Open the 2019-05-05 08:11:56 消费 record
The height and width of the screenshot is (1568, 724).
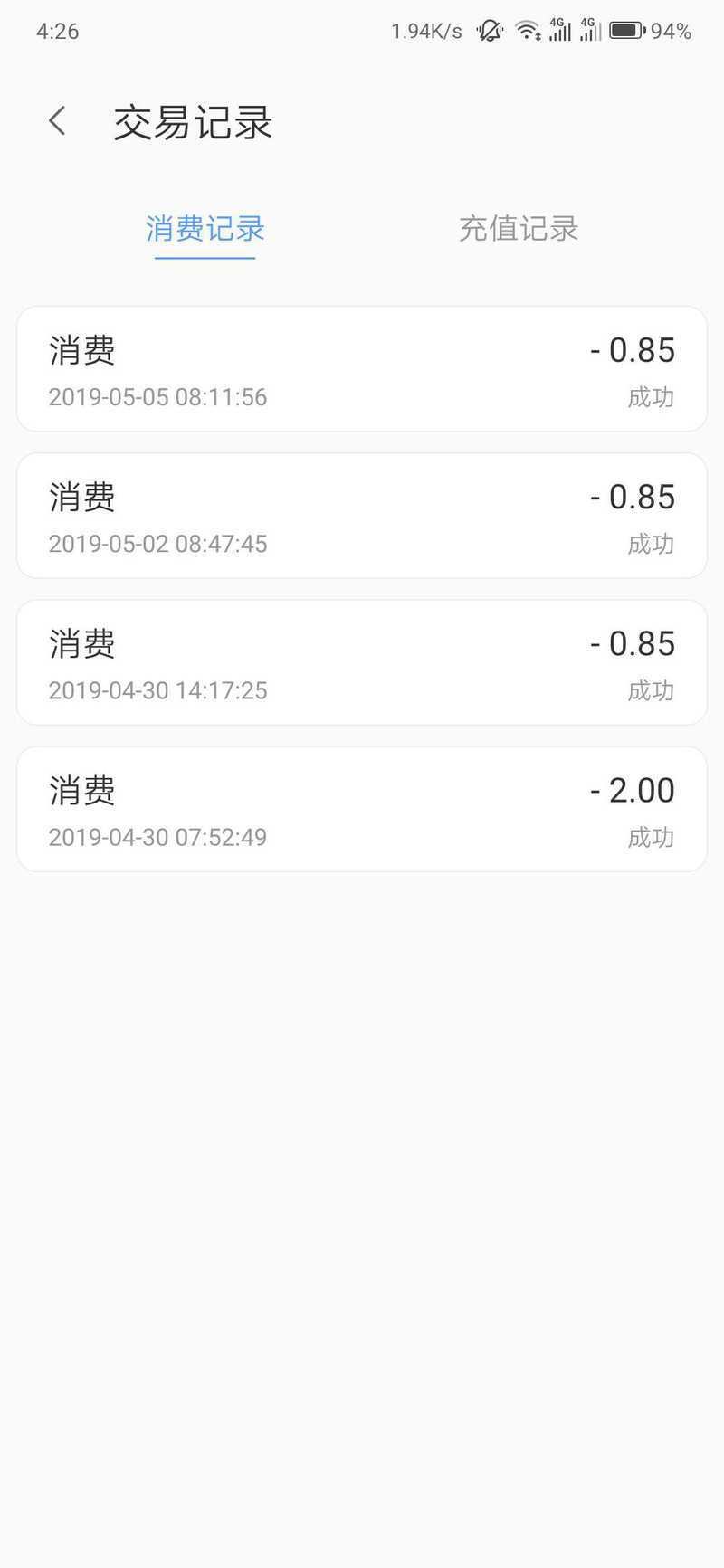(362, 369)
